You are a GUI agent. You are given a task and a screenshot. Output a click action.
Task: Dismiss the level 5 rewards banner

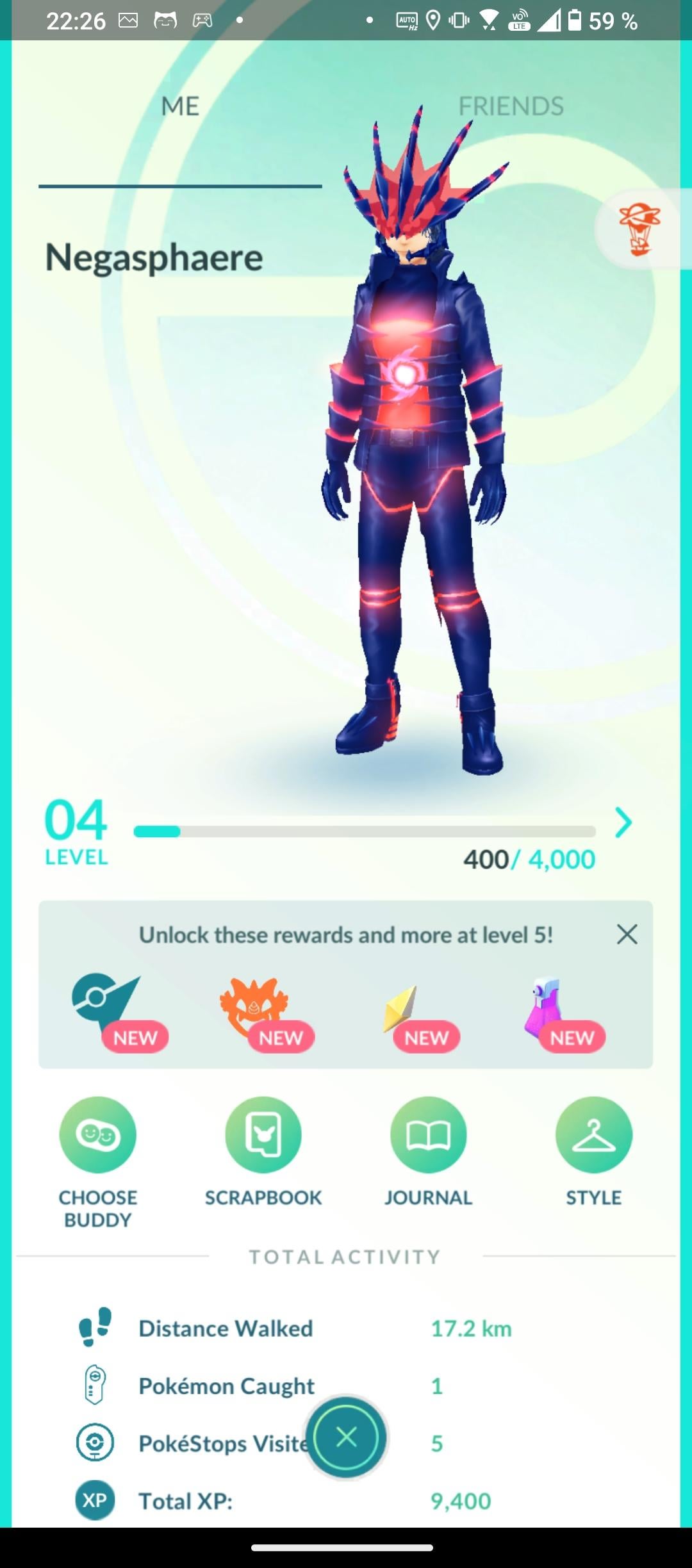[627, 934]
